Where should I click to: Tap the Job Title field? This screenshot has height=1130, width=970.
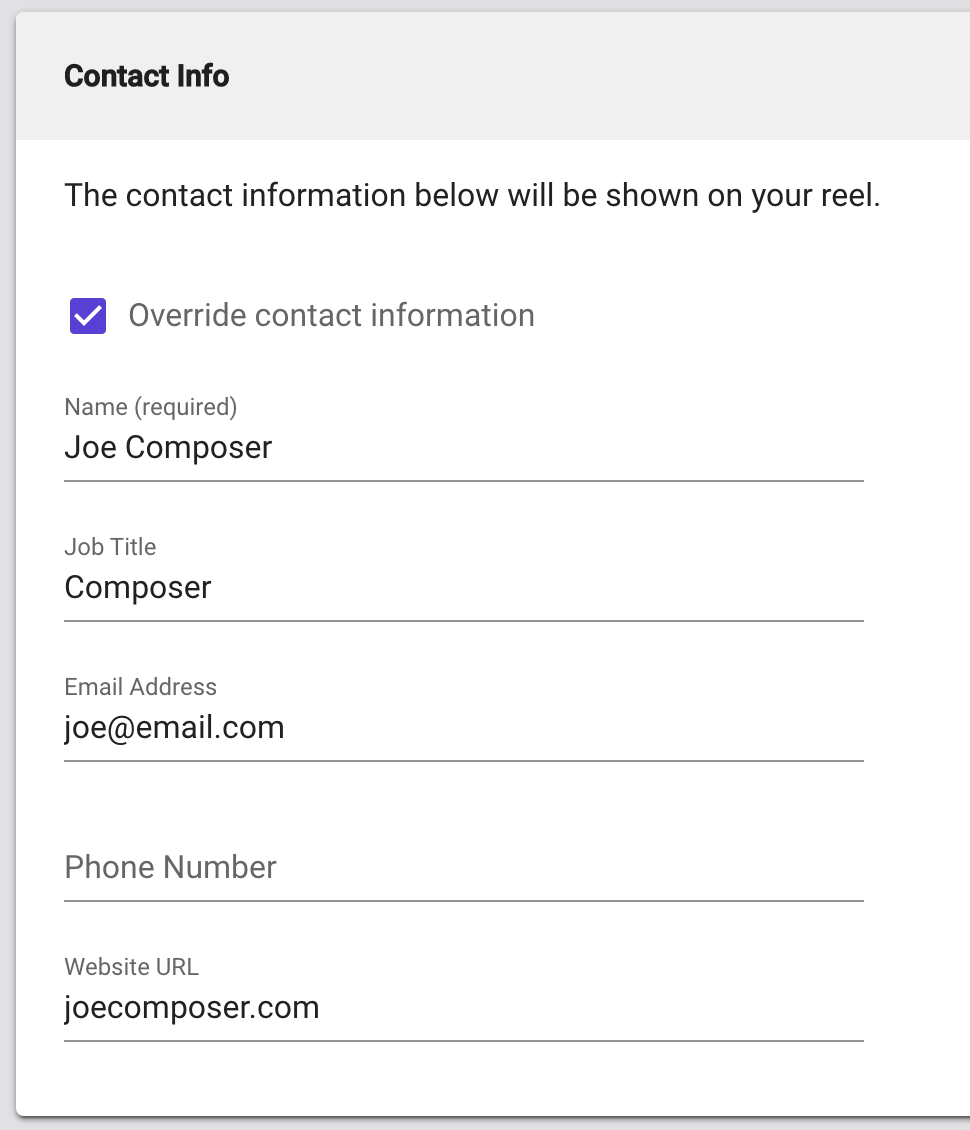pyautogui.click(x=463, y=587)
